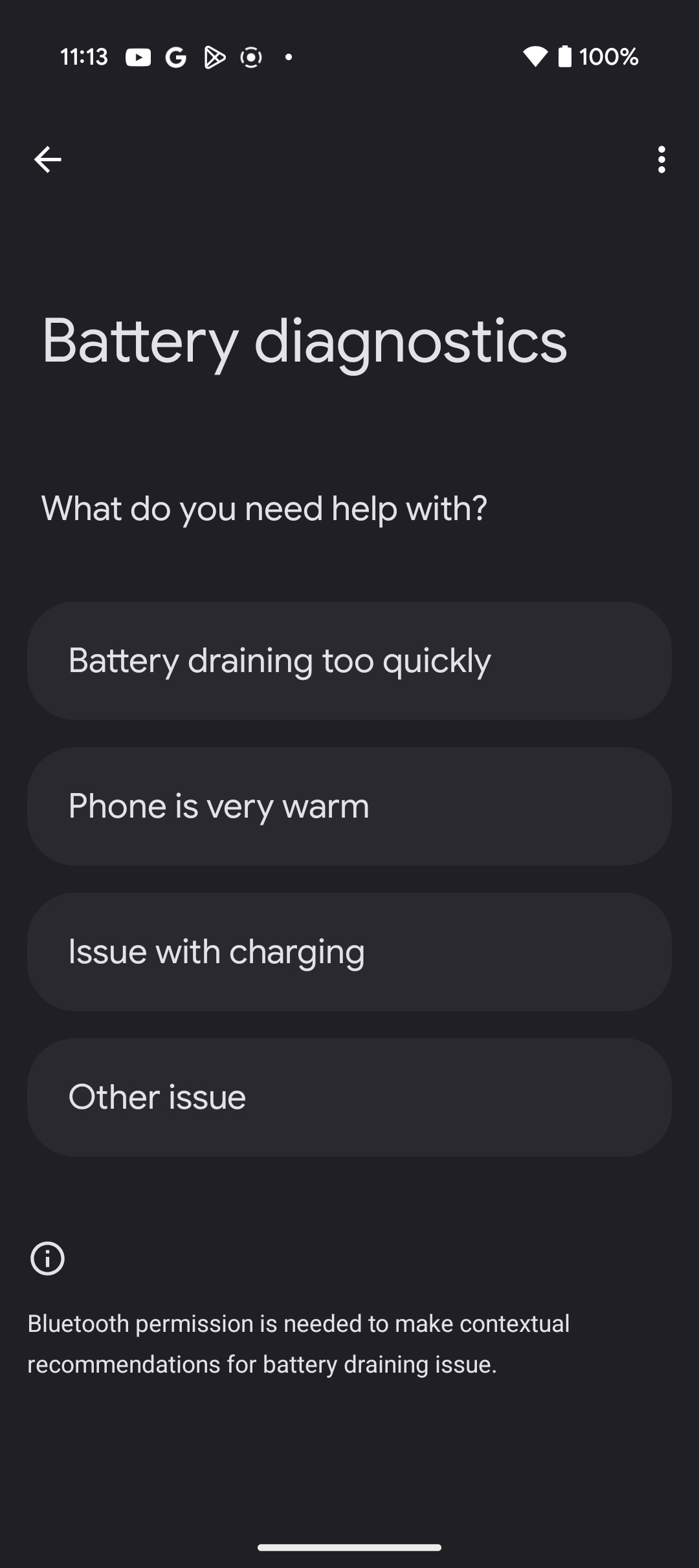
Task: Select Battery draining too quickly
Action: pyautogui.click(x=349, y=661)
